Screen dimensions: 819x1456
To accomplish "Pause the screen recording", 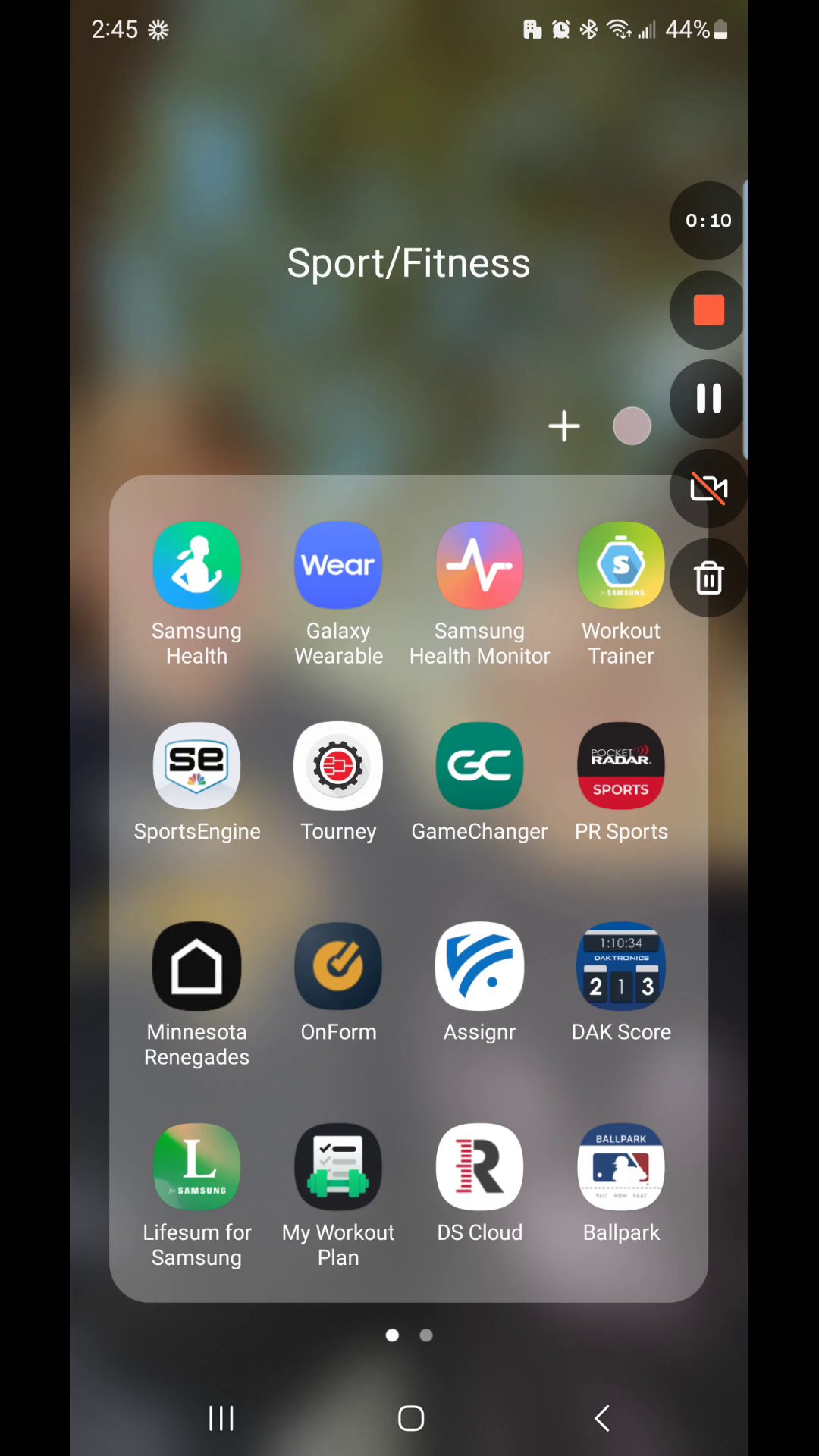I will pos(708,399).
